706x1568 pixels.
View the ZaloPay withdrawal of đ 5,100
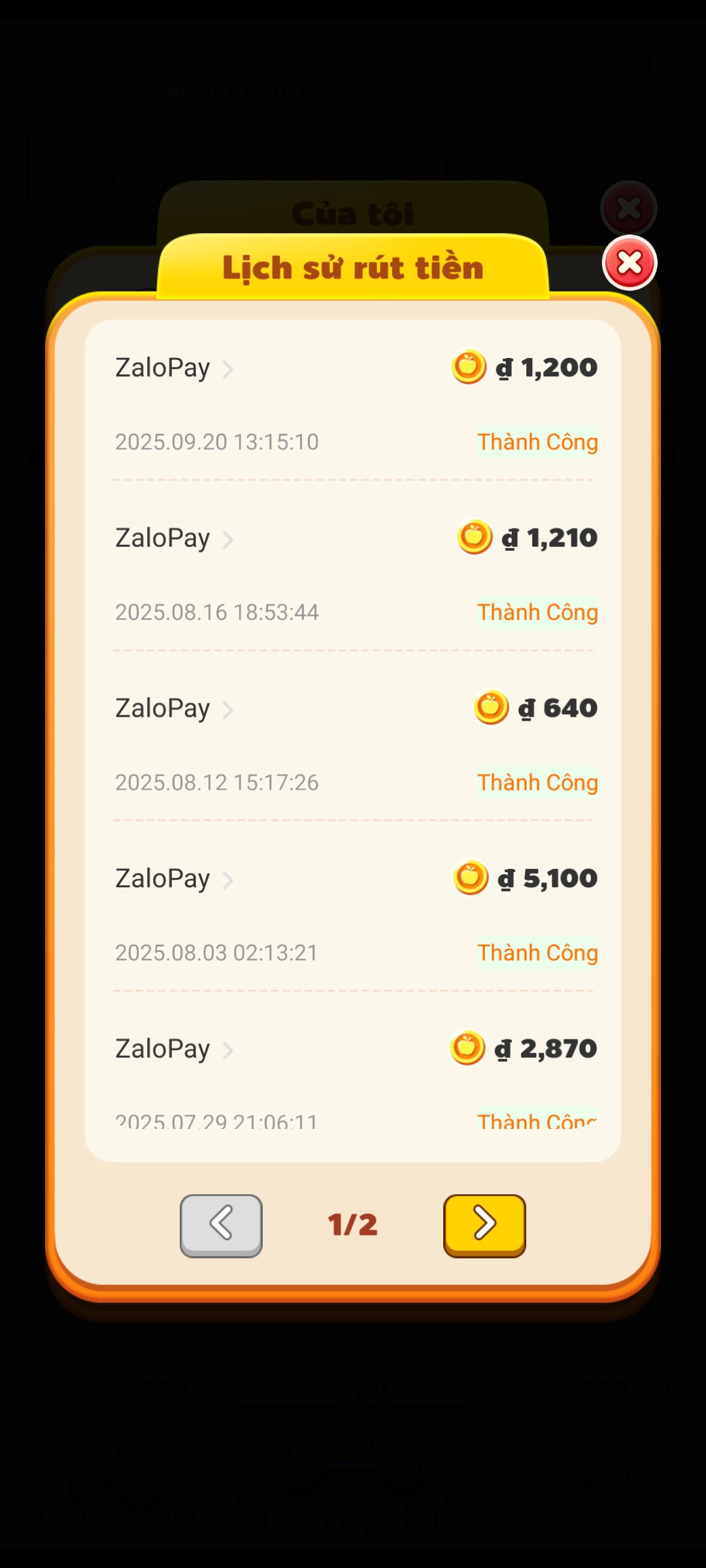click(x=174, y=879)
